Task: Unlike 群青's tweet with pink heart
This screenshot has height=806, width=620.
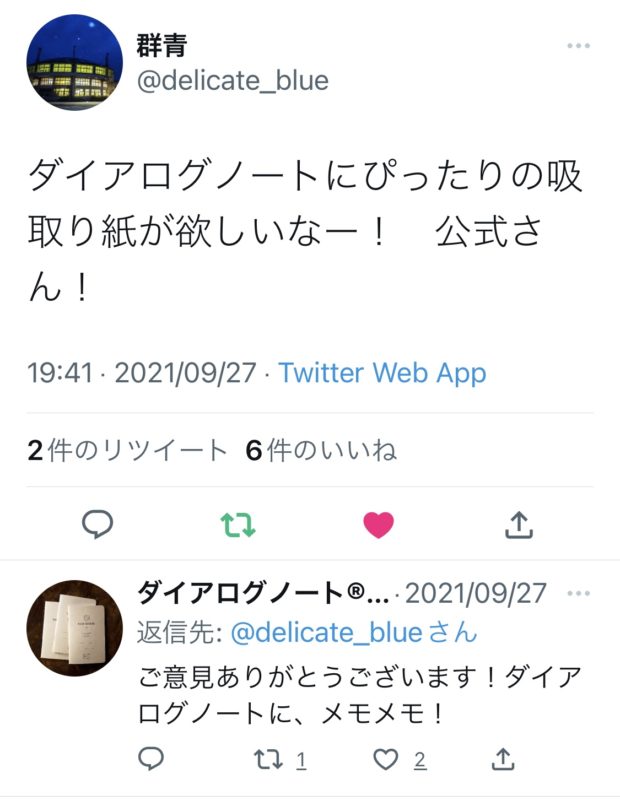Action: (378, 524)
